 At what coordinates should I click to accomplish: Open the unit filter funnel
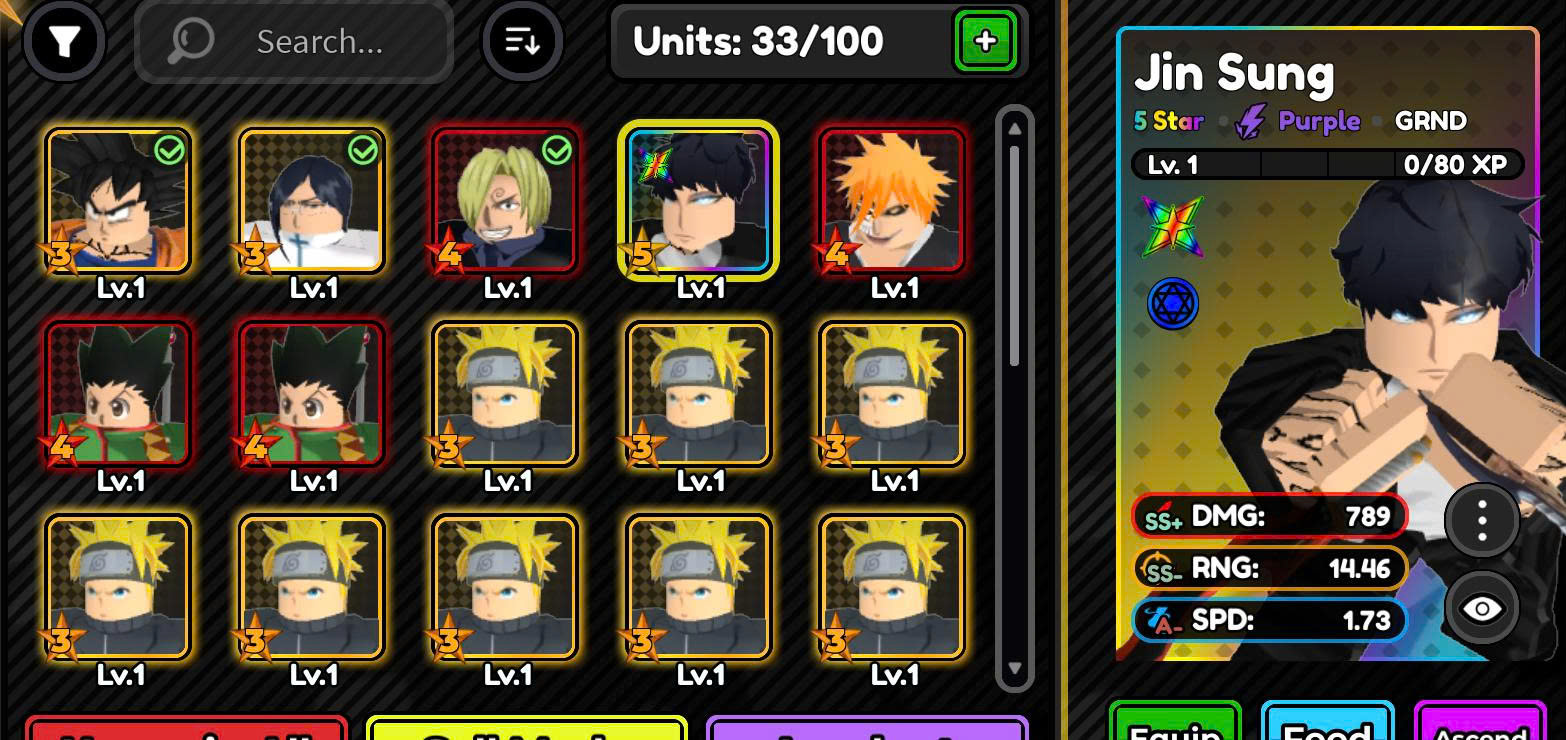pos(65,42)
